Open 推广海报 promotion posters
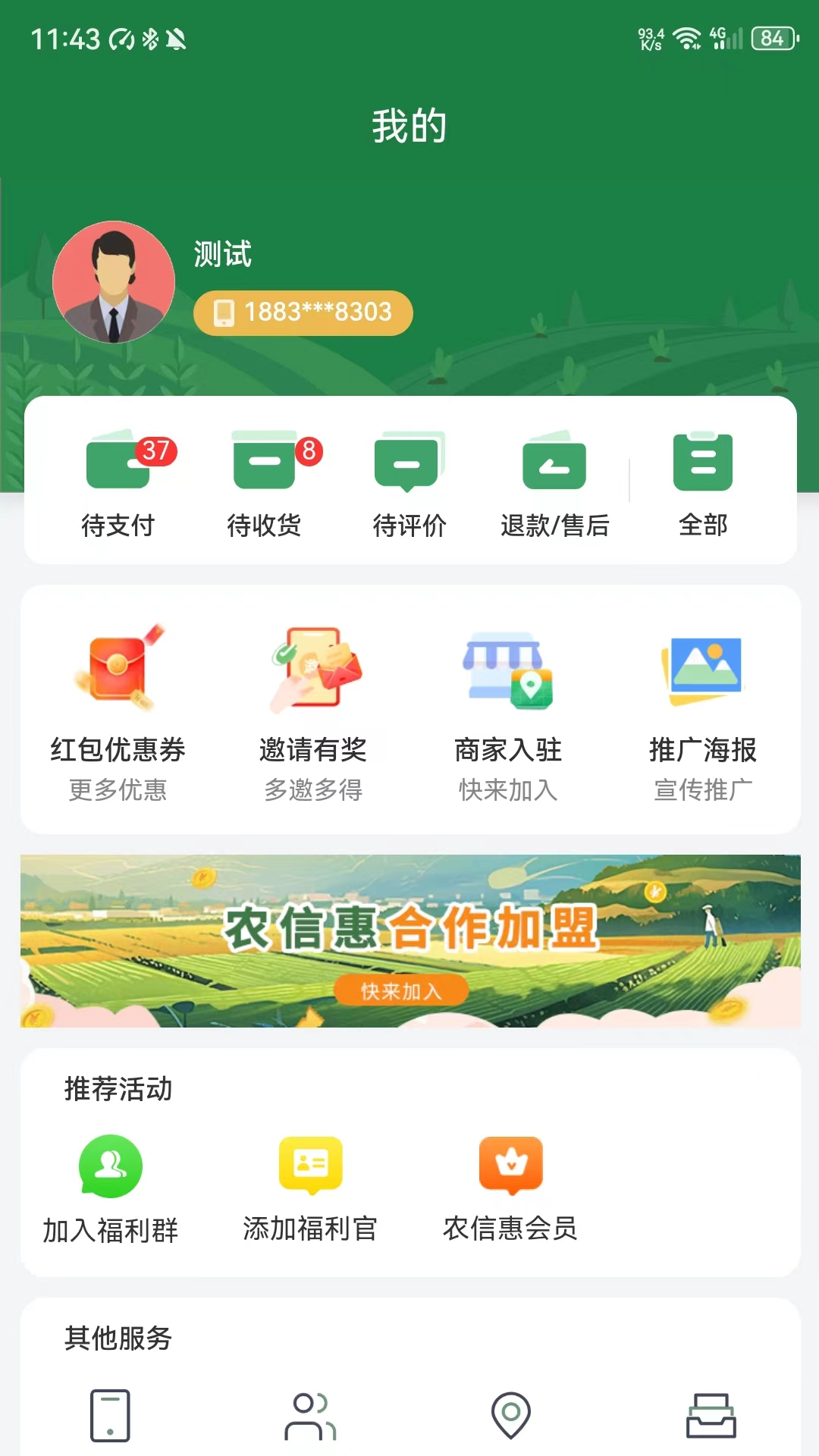The width and height of the screenshot is (819, 1456). pyautogui.click(x=703, y=711)
